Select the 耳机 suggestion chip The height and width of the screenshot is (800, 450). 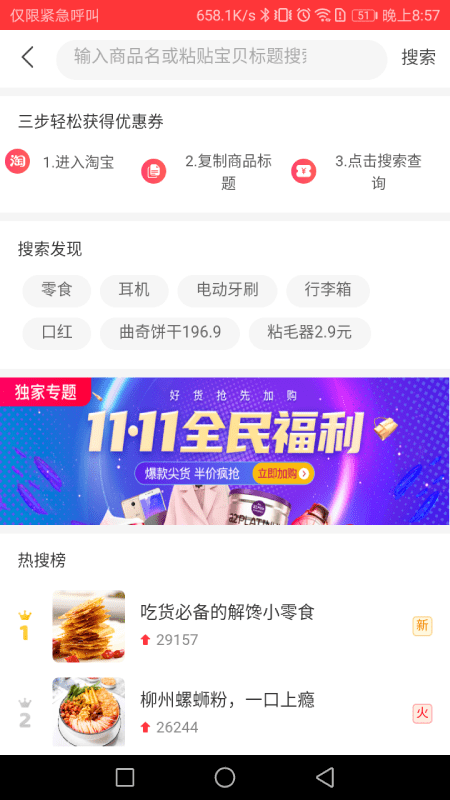pos(134,291)
